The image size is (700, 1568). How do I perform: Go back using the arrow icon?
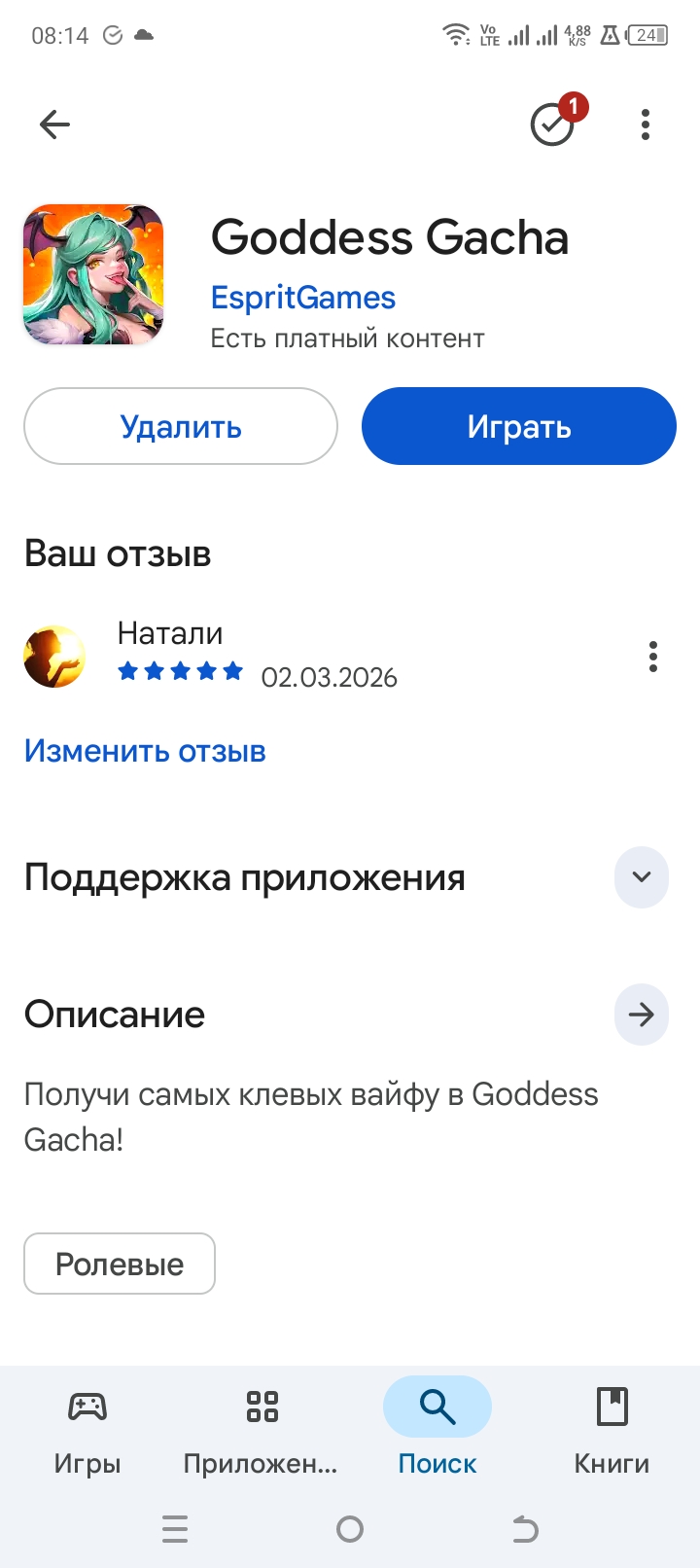(x=54, y=125)
